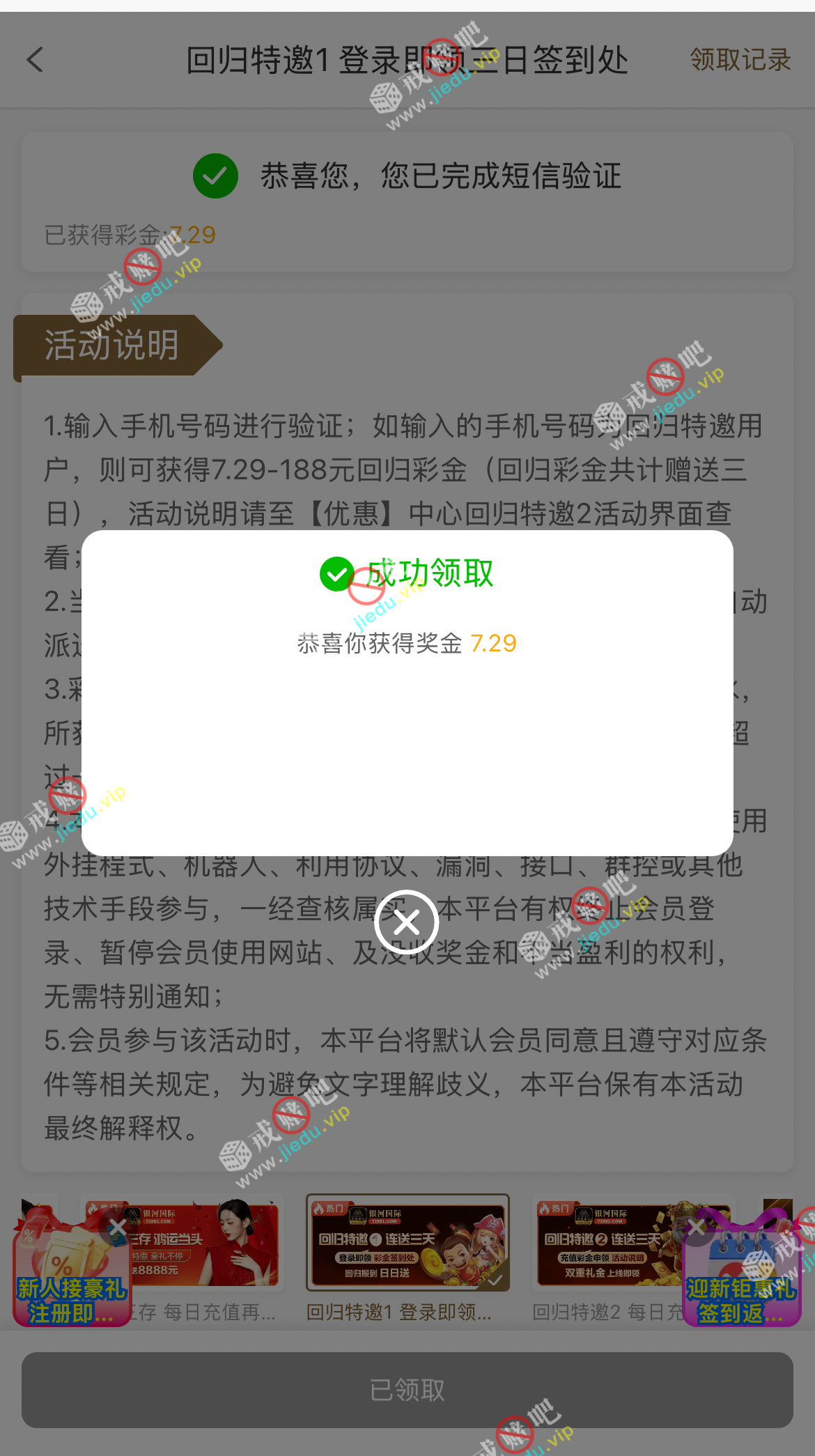815x1456 pixels.
Task: Open the 回归特邀1 登录即领 promo card
Action: click(x=407, y=1245)
